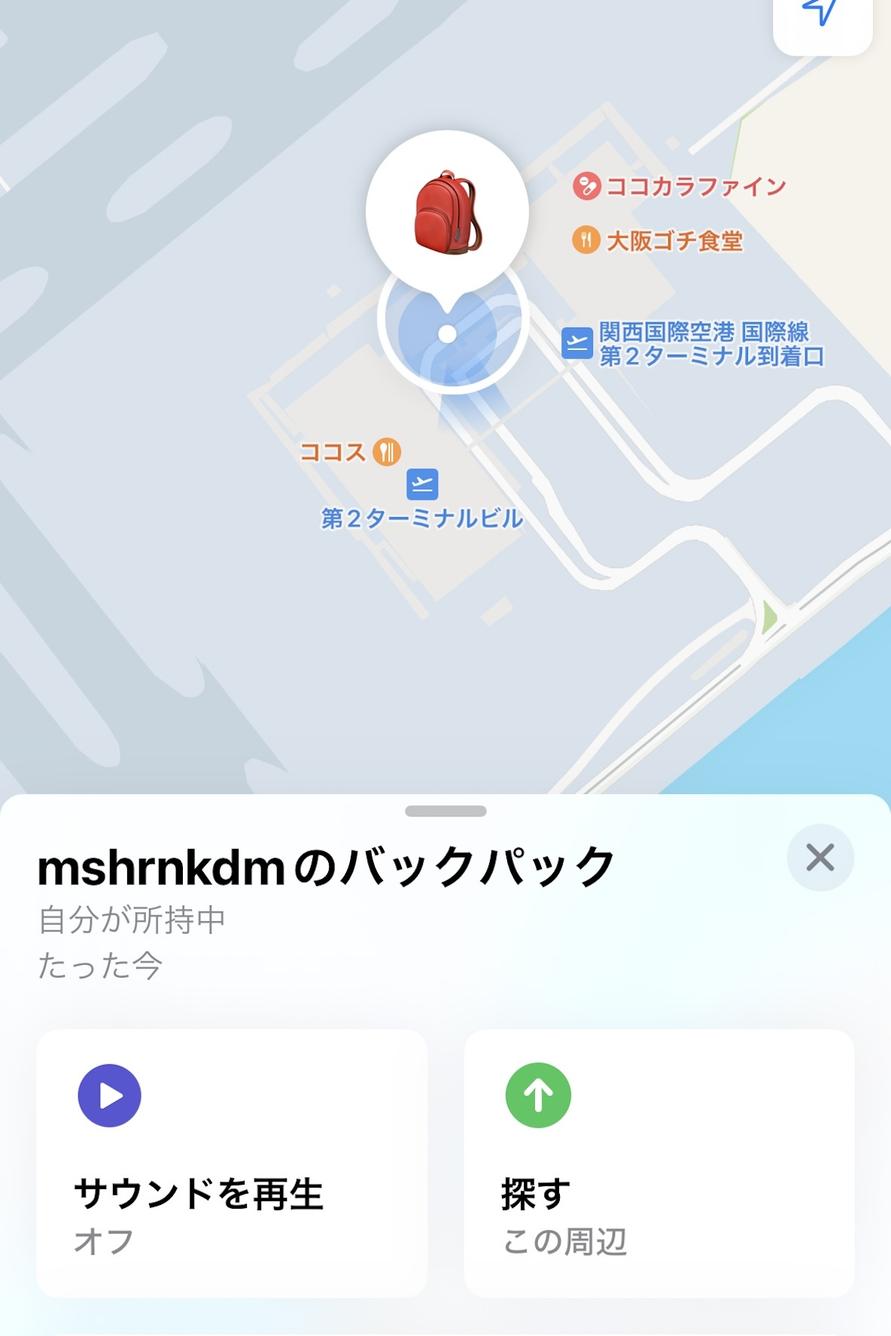This screenshot has width=891, height=1336.
Task: Open ココカラファイン place marker on the map
Action: pyautogui.click(x=587, y=186)
